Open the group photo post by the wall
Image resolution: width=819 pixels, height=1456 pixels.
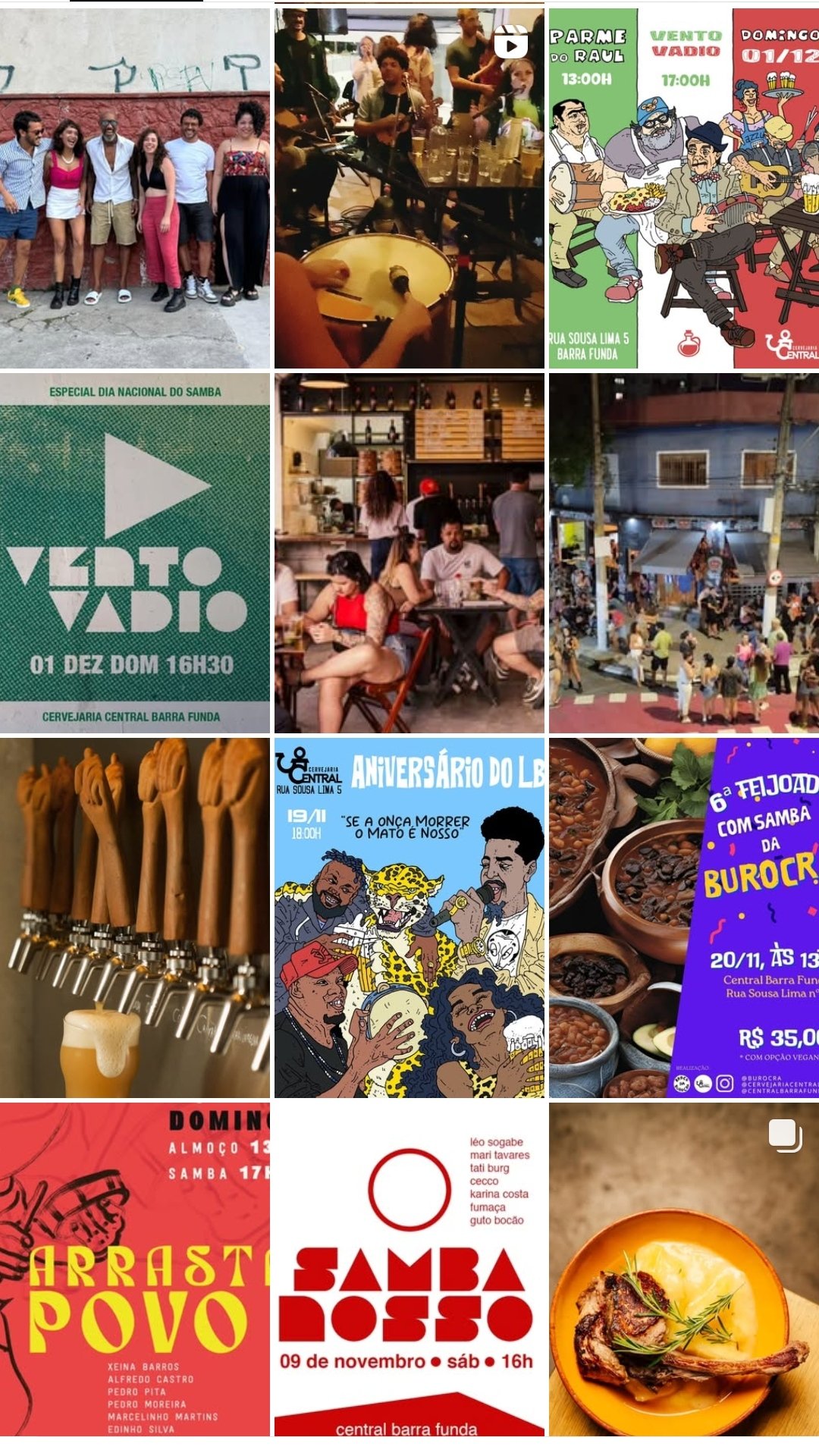pos(135,188)
